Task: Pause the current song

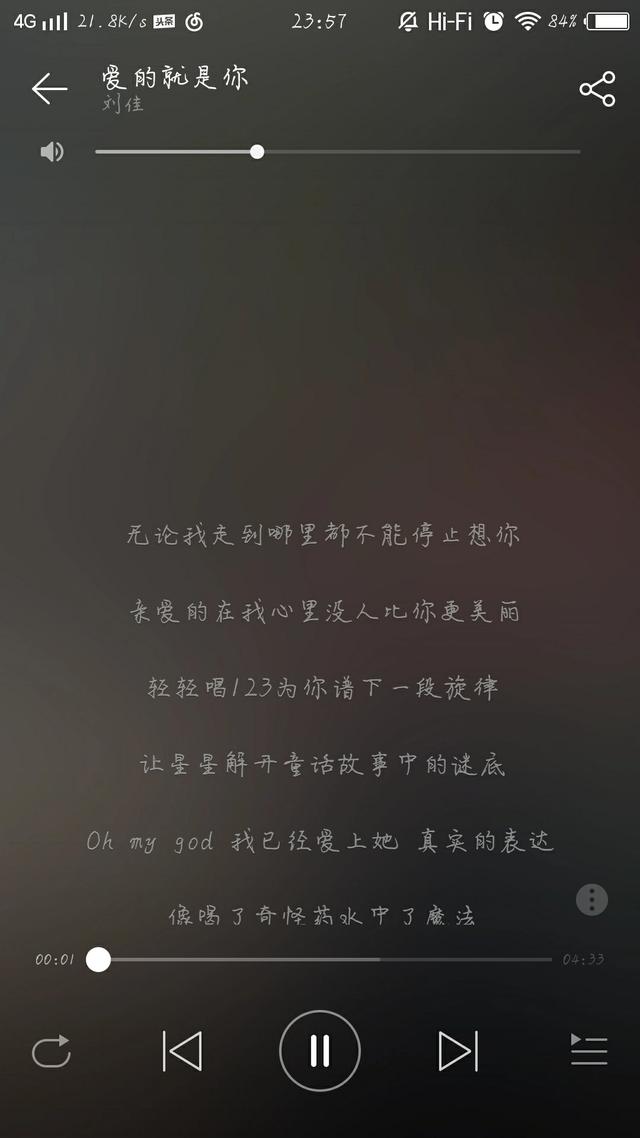Action: (320, 1051)
